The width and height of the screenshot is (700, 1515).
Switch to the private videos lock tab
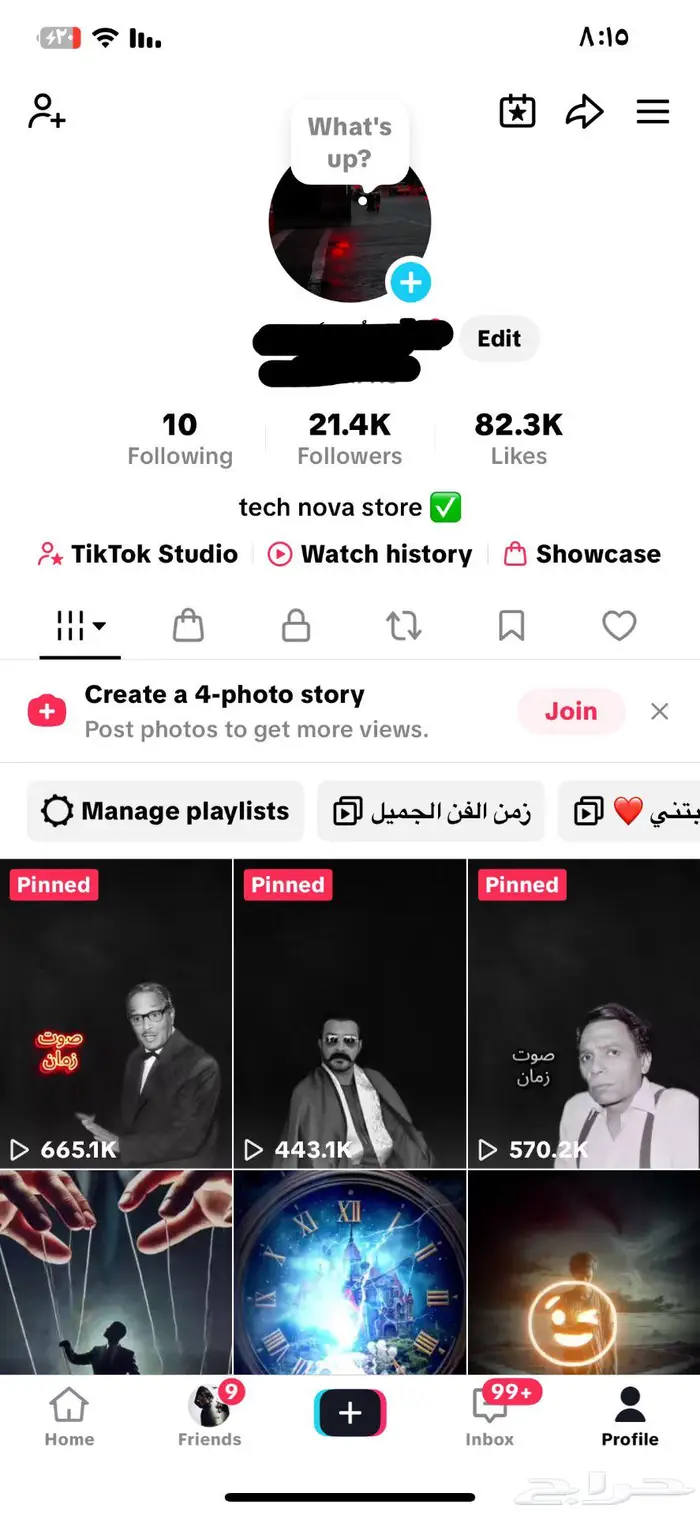295,627
